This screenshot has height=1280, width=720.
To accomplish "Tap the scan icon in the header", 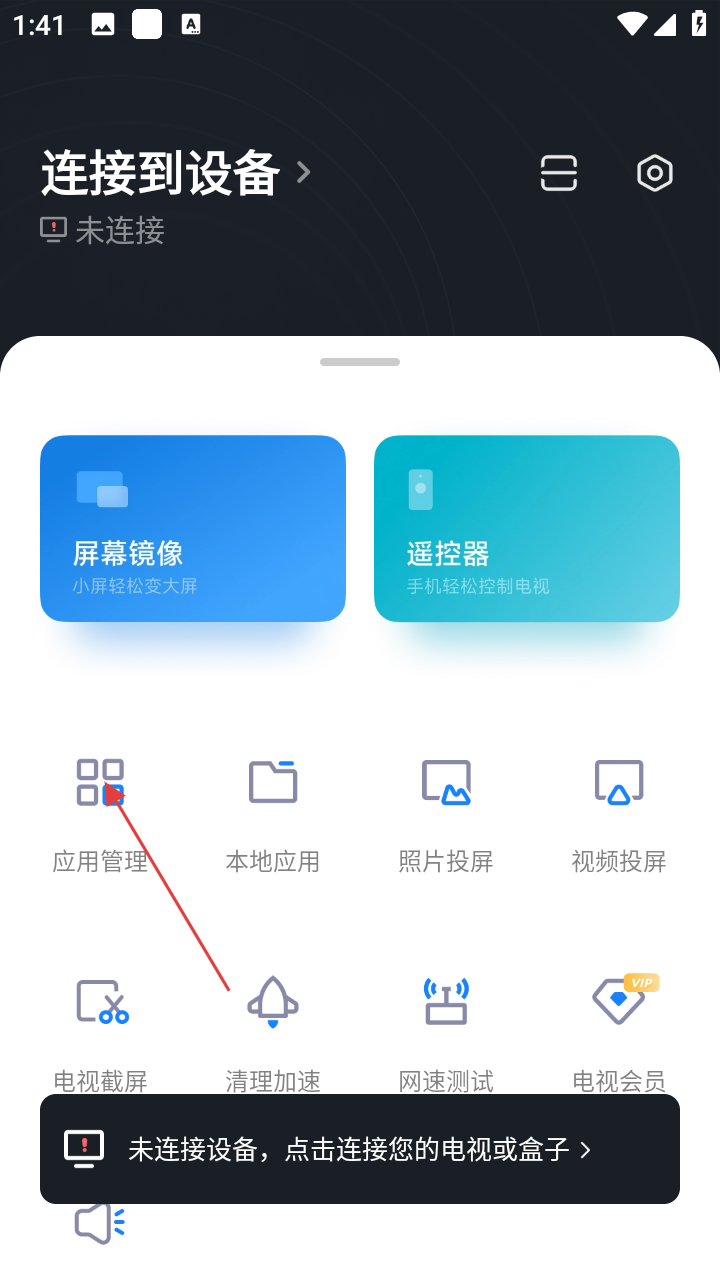I will click(559, 173).
